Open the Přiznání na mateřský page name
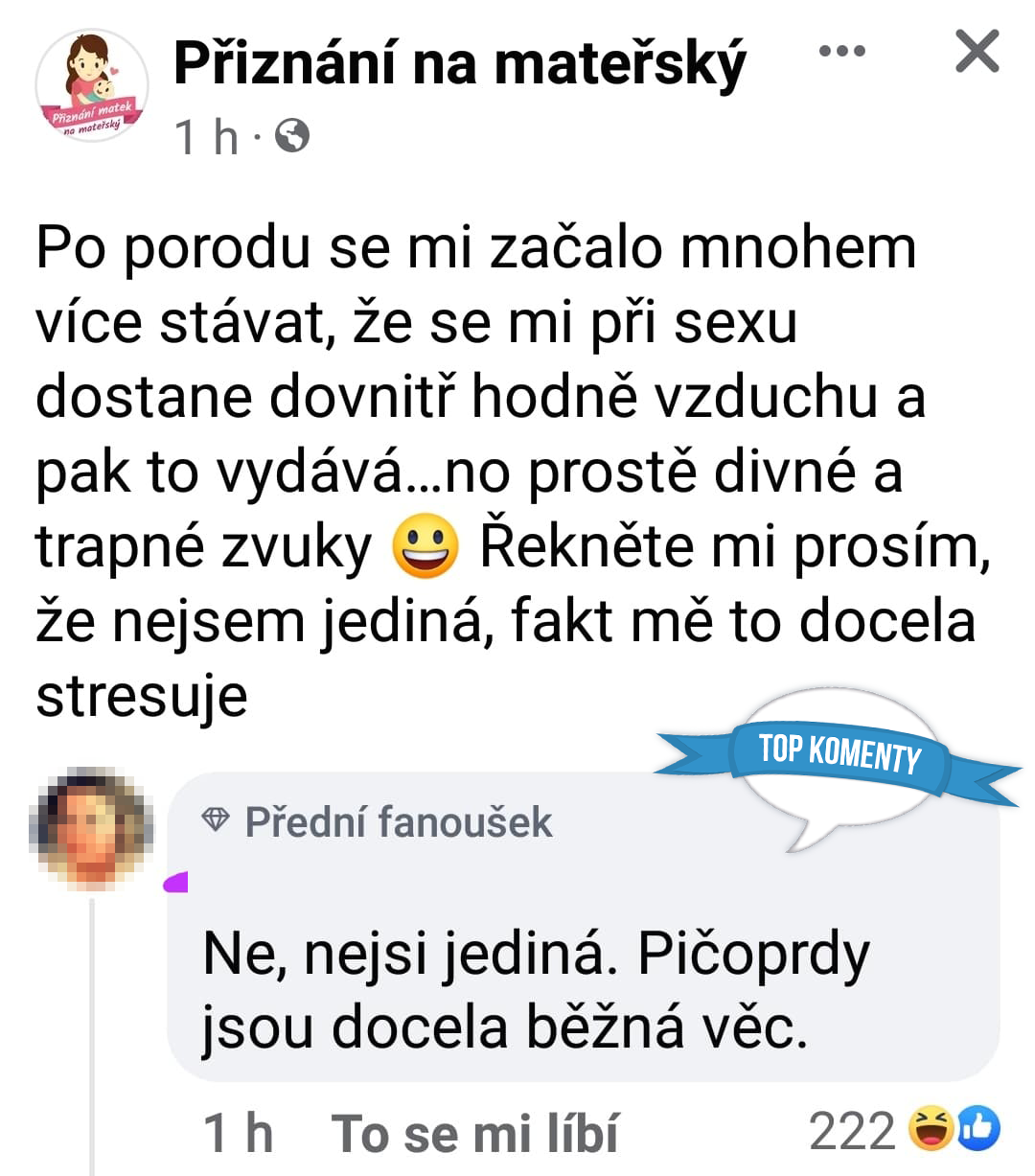1035x1176 pixels. pyautogui.click(x=459, y=65)
